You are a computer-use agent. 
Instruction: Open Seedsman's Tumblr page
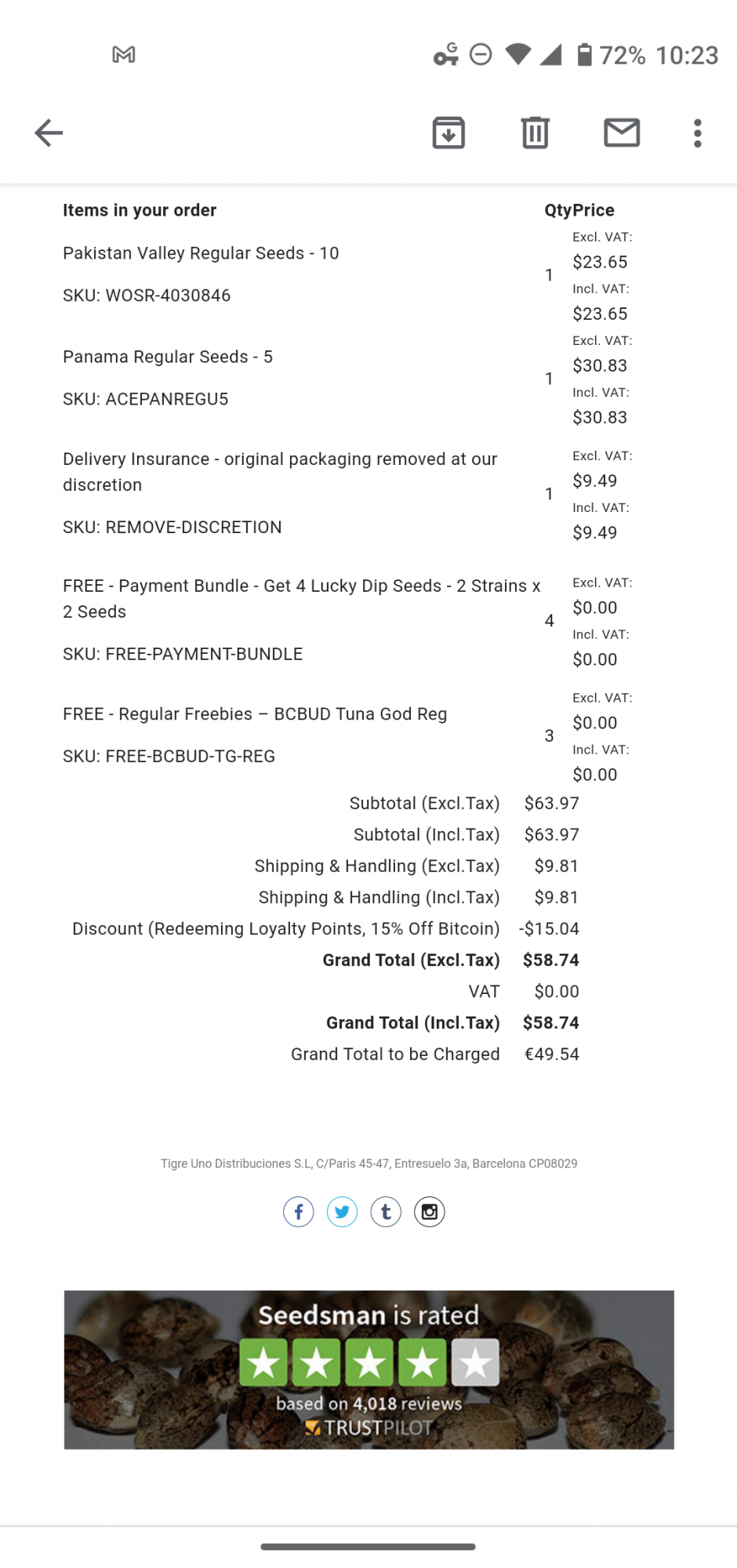pyautogui.click(x=386, y=1212)
